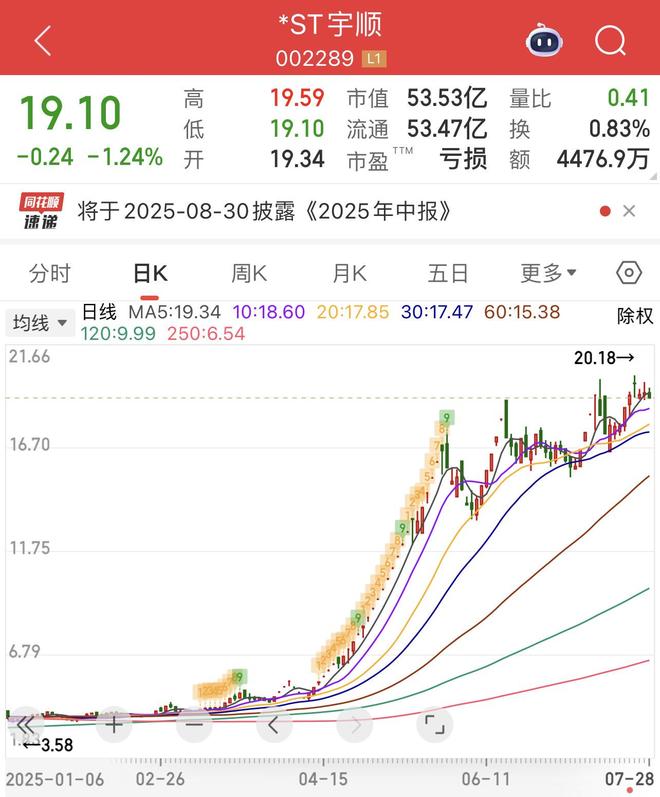This screenshot has width=660, height=797.
Task: Expand the 更多 chart period options
Action: 548,273
